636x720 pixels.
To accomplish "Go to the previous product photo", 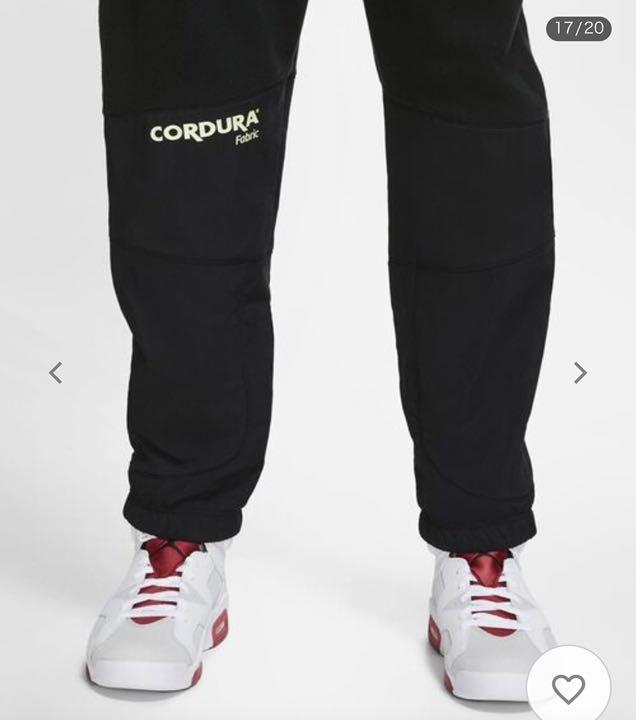I will click(x=56, y=373).
